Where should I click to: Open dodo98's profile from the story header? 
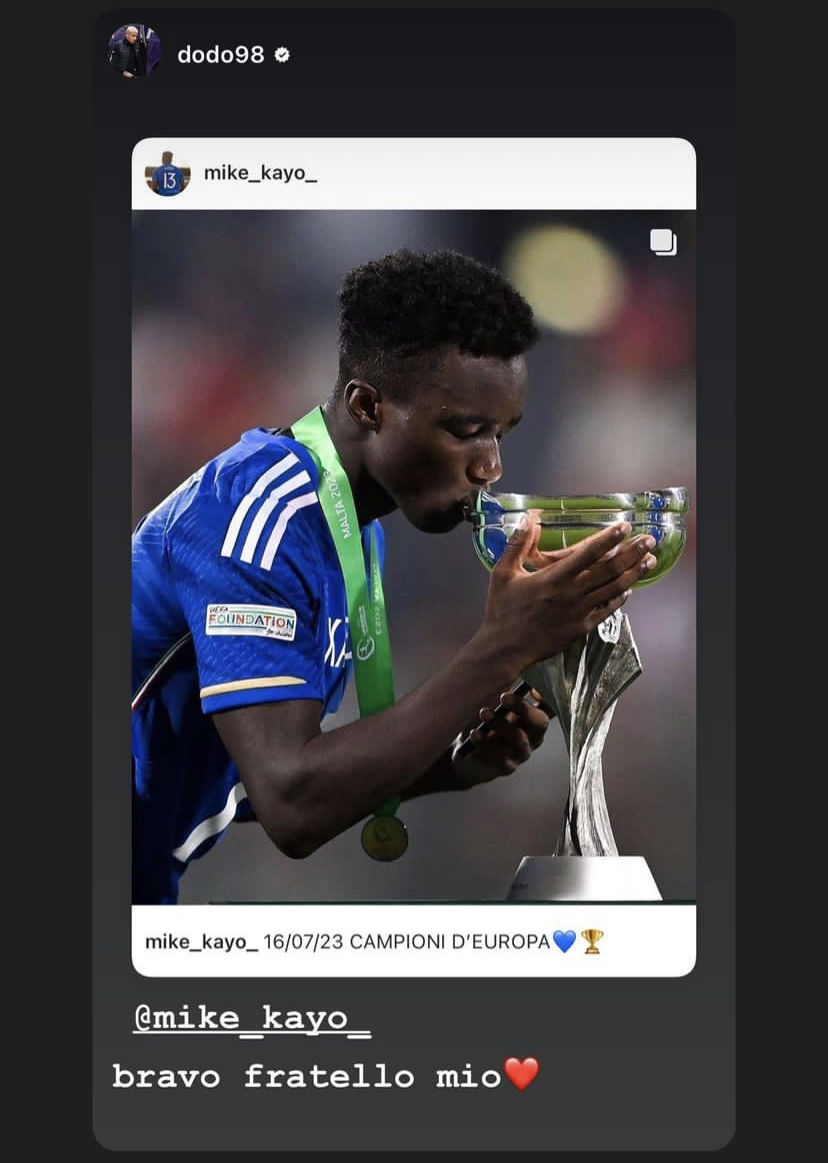pyautogui.click(x=220, y=55)
